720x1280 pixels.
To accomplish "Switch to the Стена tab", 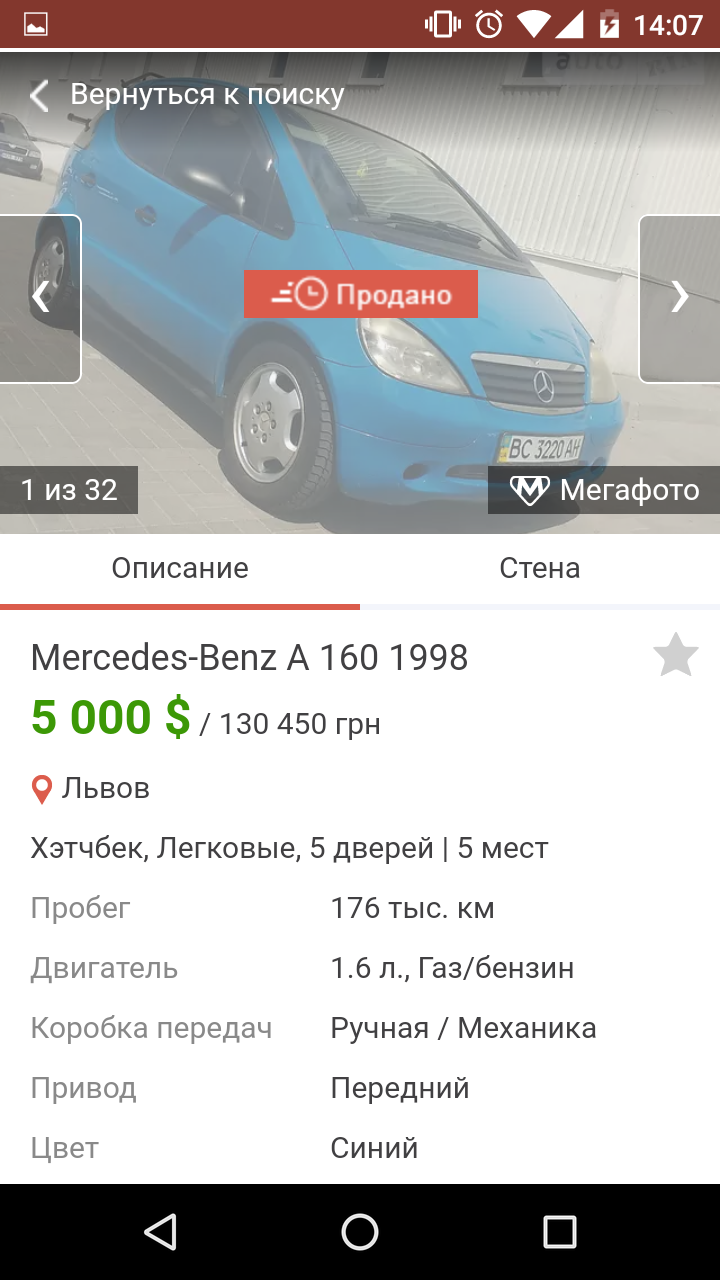I will (x=540, y=568).
